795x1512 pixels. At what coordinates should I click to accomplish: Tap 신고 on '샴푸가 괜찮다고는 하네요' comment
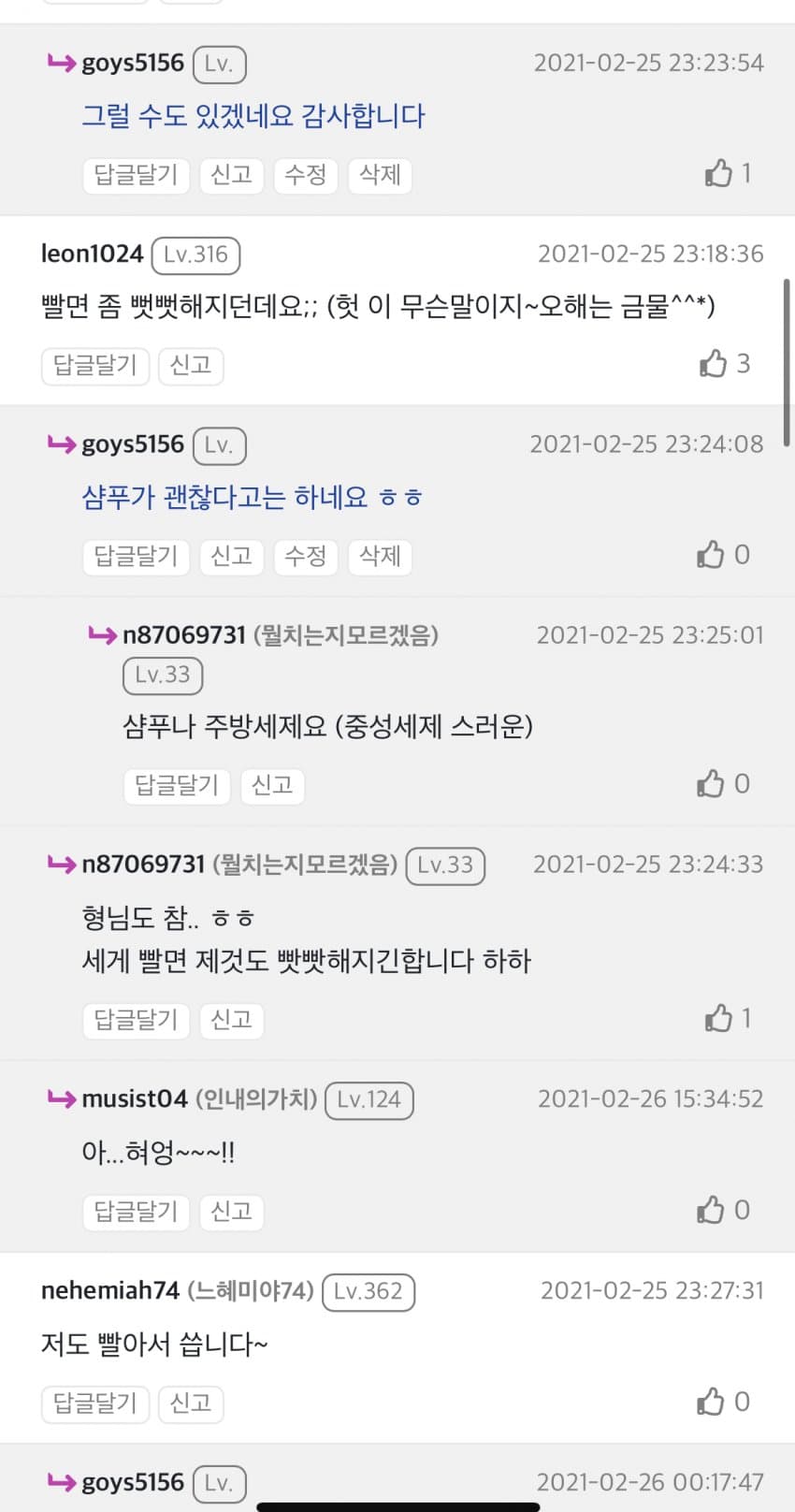click(x=231, y=557)
